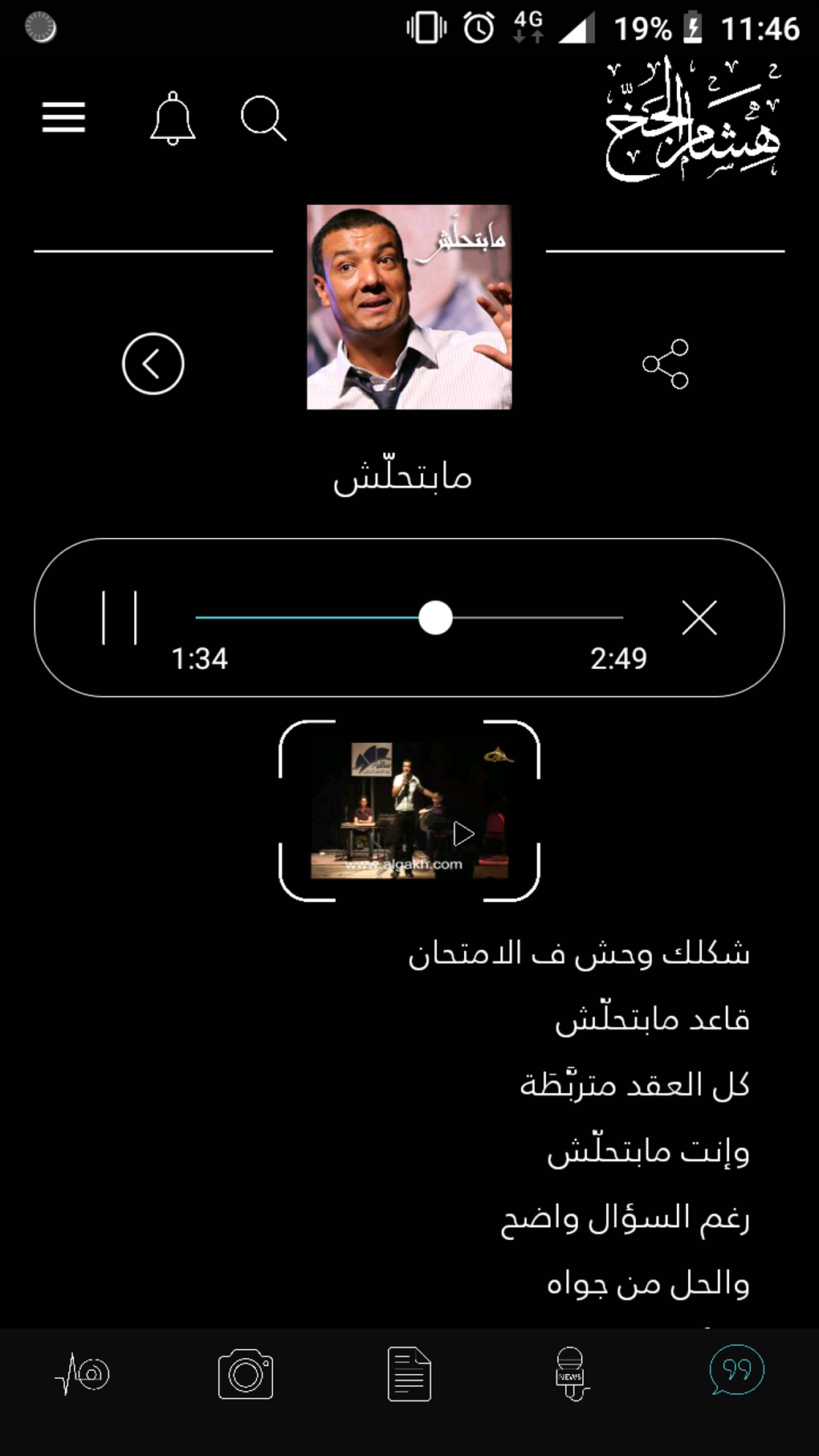Open the hamburger menu
Image resolution: width=819 pixels, height=1456 pixels.
(63, 117)
